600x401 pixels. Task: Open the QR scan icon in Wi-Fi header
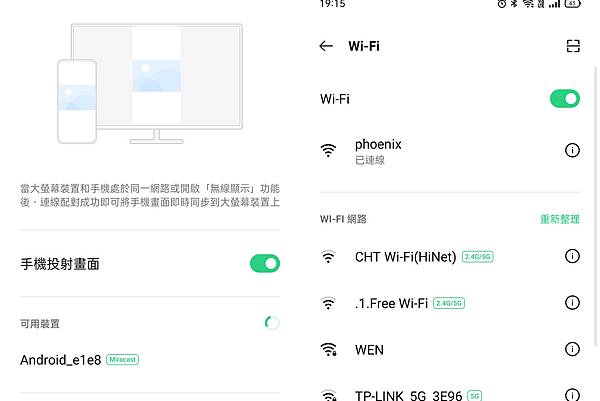(572, 46)
